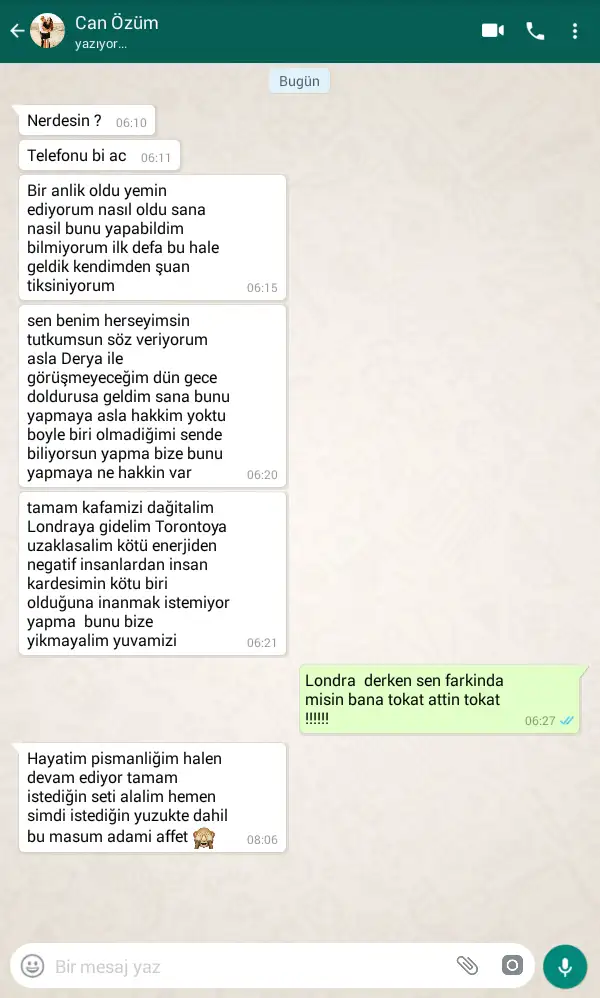
Task: Start a video call with Can Özüm
Action: (493, 31)
